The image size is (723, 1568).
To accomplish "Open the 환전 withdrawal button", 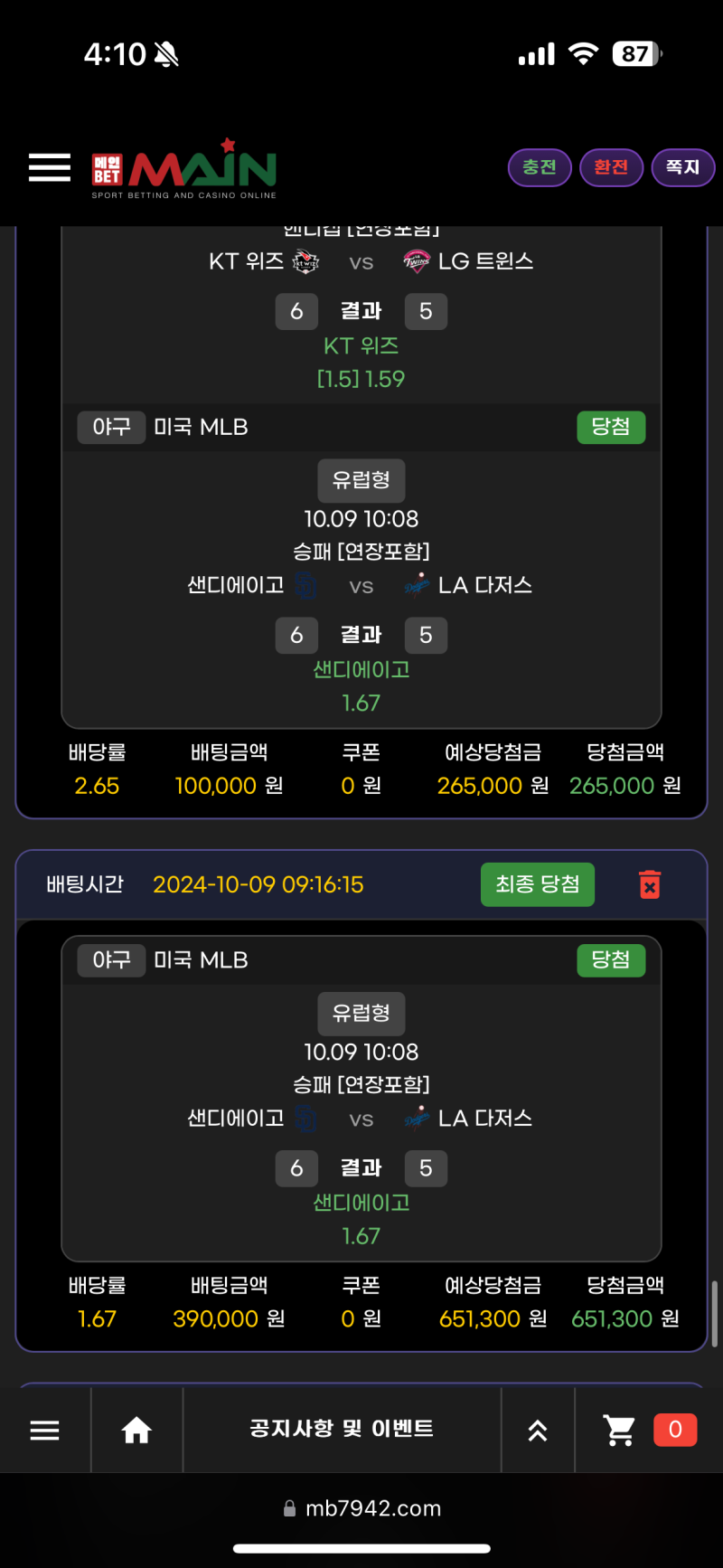I will point(611,167).
